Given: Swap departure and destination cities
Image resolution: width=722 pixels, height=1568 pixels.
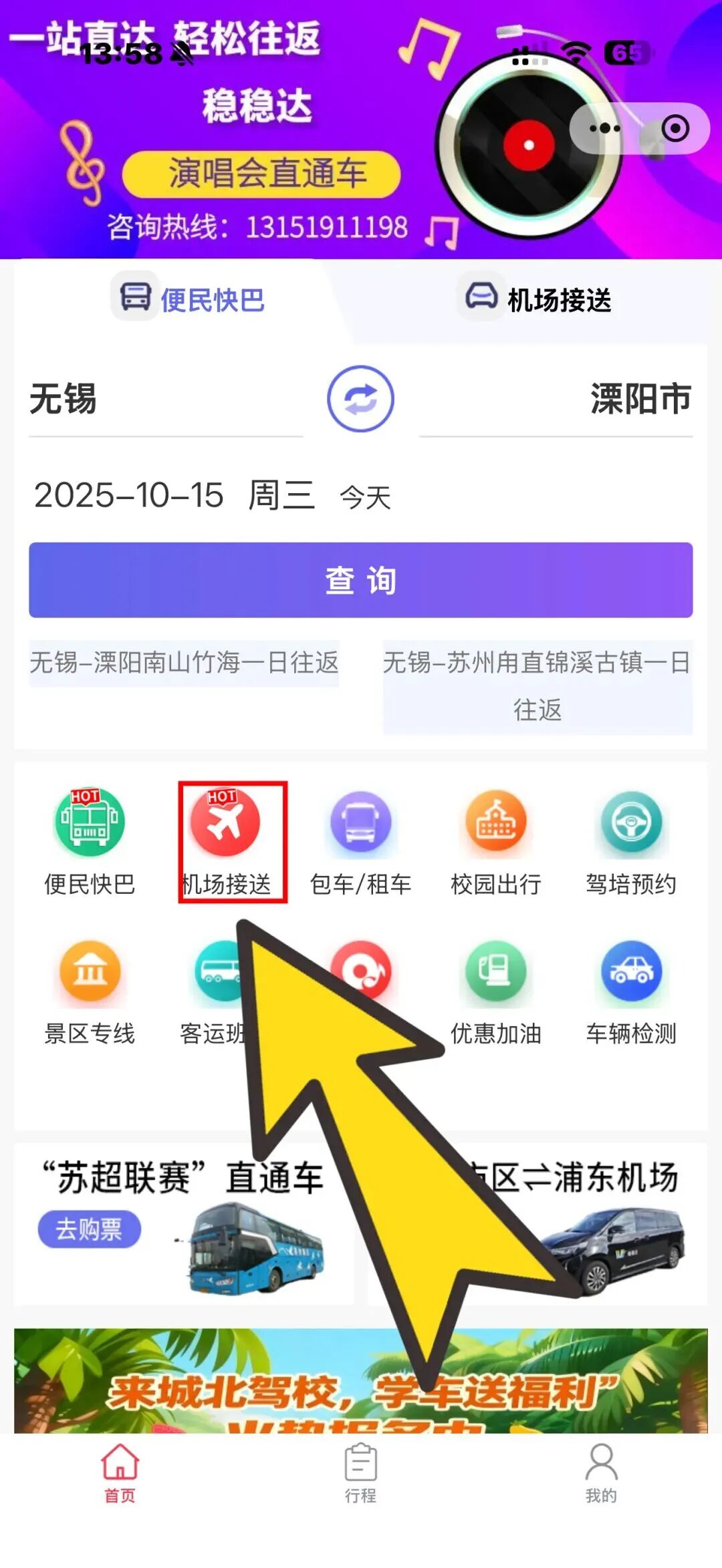Looking at the screenshot, I should pyautogui.click(x=360, y=399).
